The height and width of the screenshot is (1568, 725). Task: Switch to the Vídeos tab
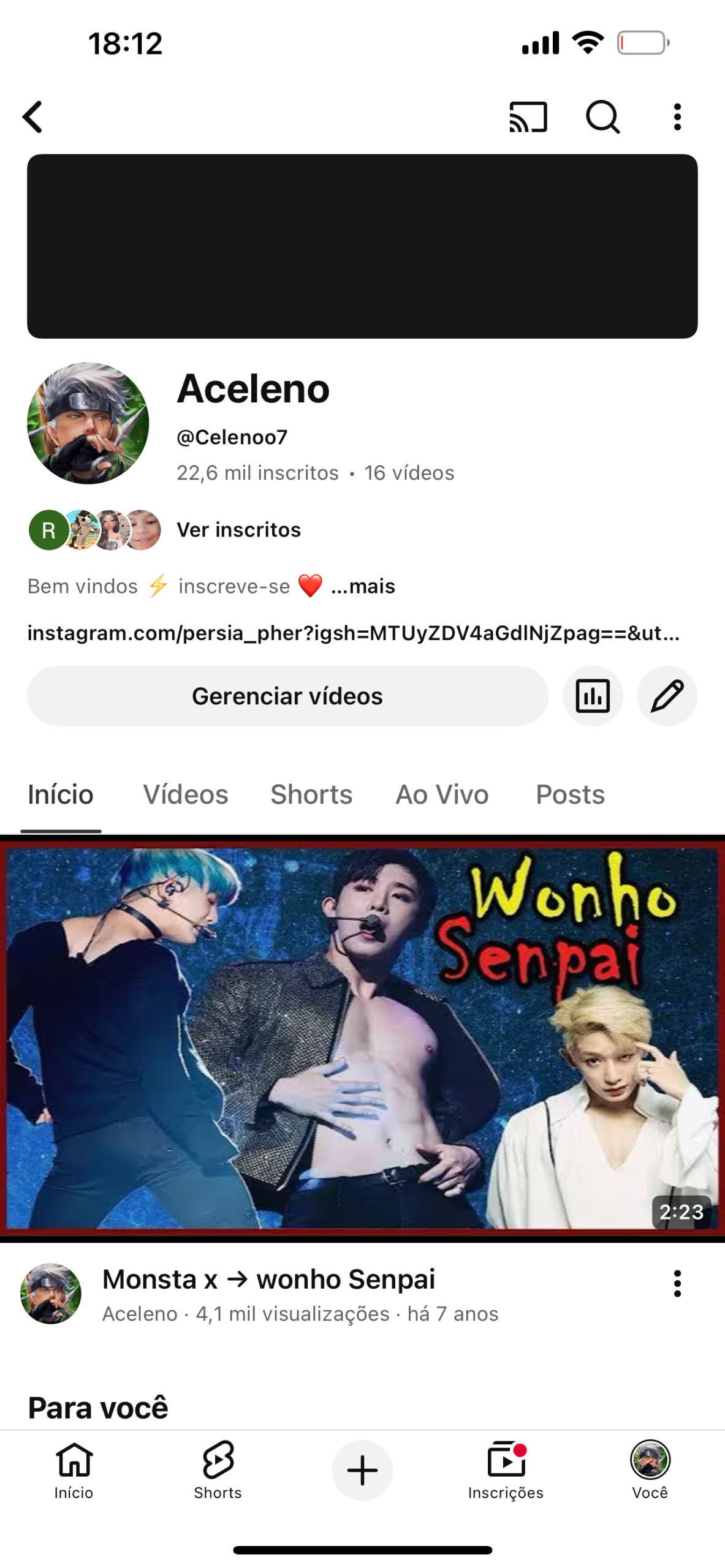pyautogui.click(x=185, y=794)
